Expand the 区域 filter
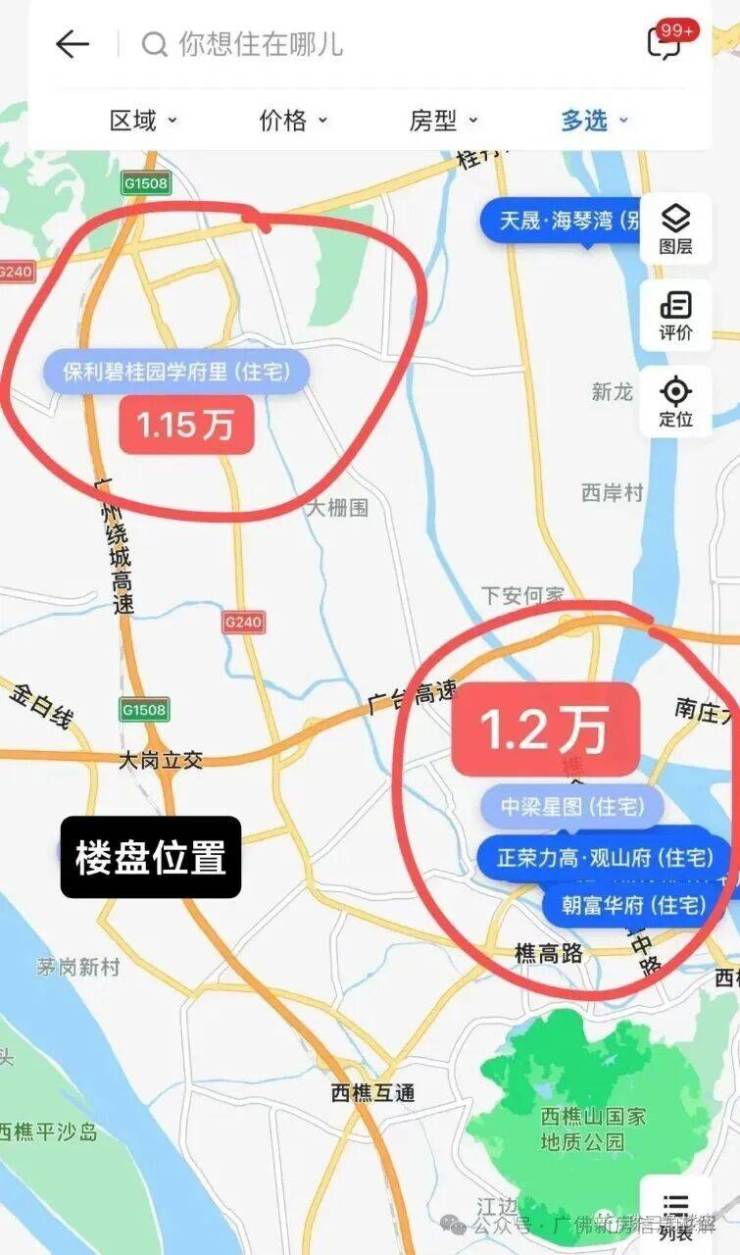This screenshot has height=1255, width=740. point(142,121)
